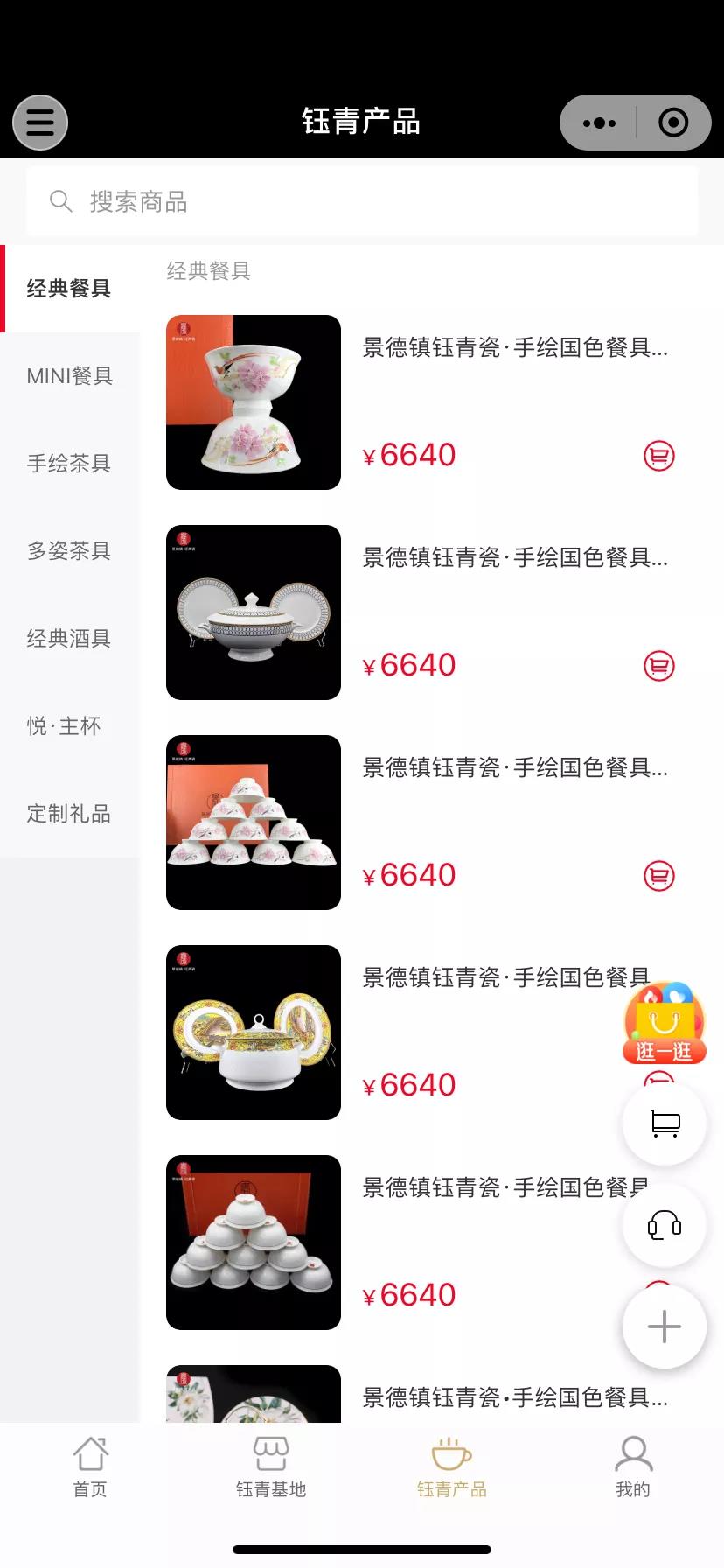Add the pyramid of pink bowls to cart

click(659, 876)
